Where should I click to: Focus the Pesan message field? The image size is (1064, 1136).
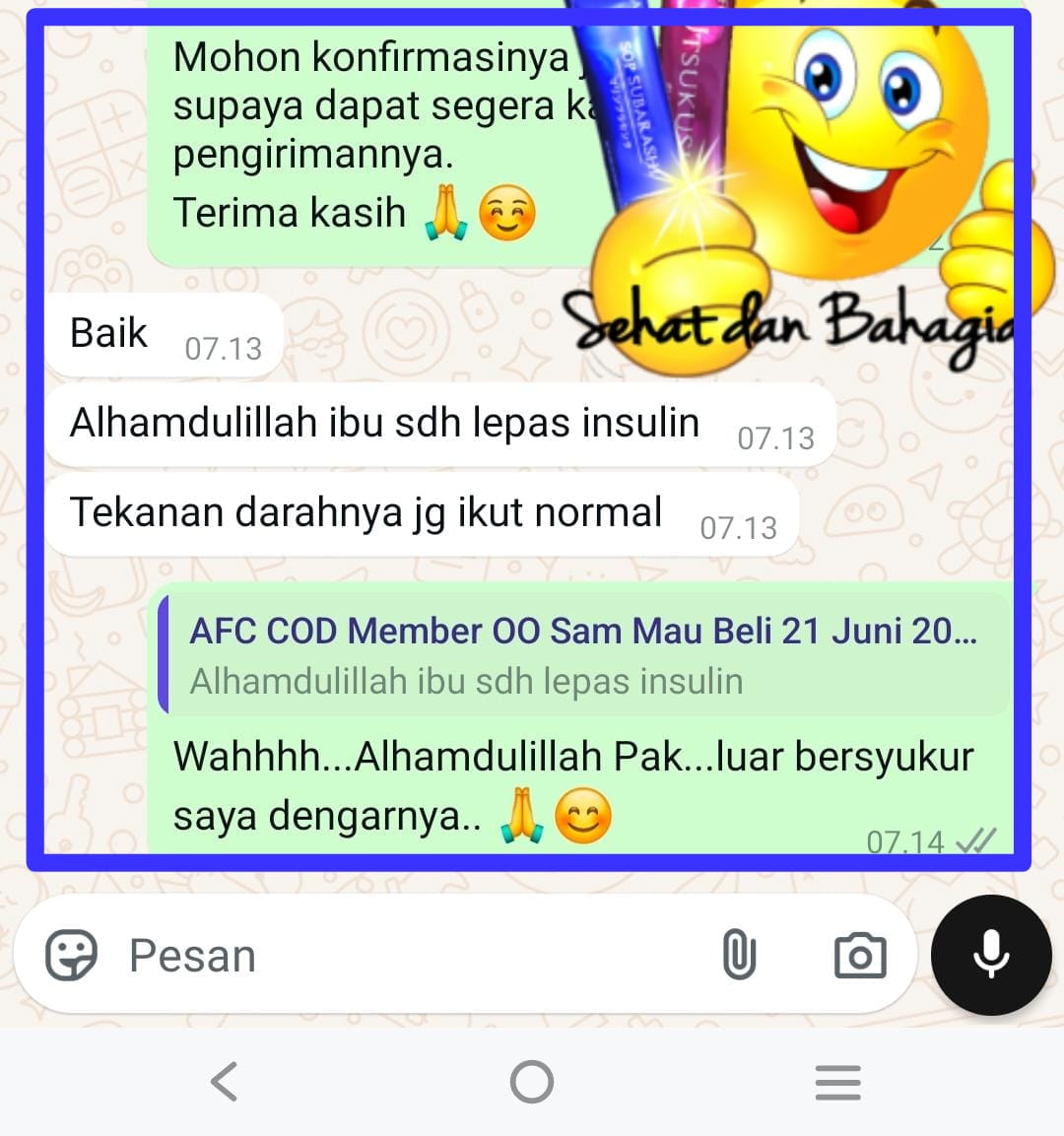point(394,956)
